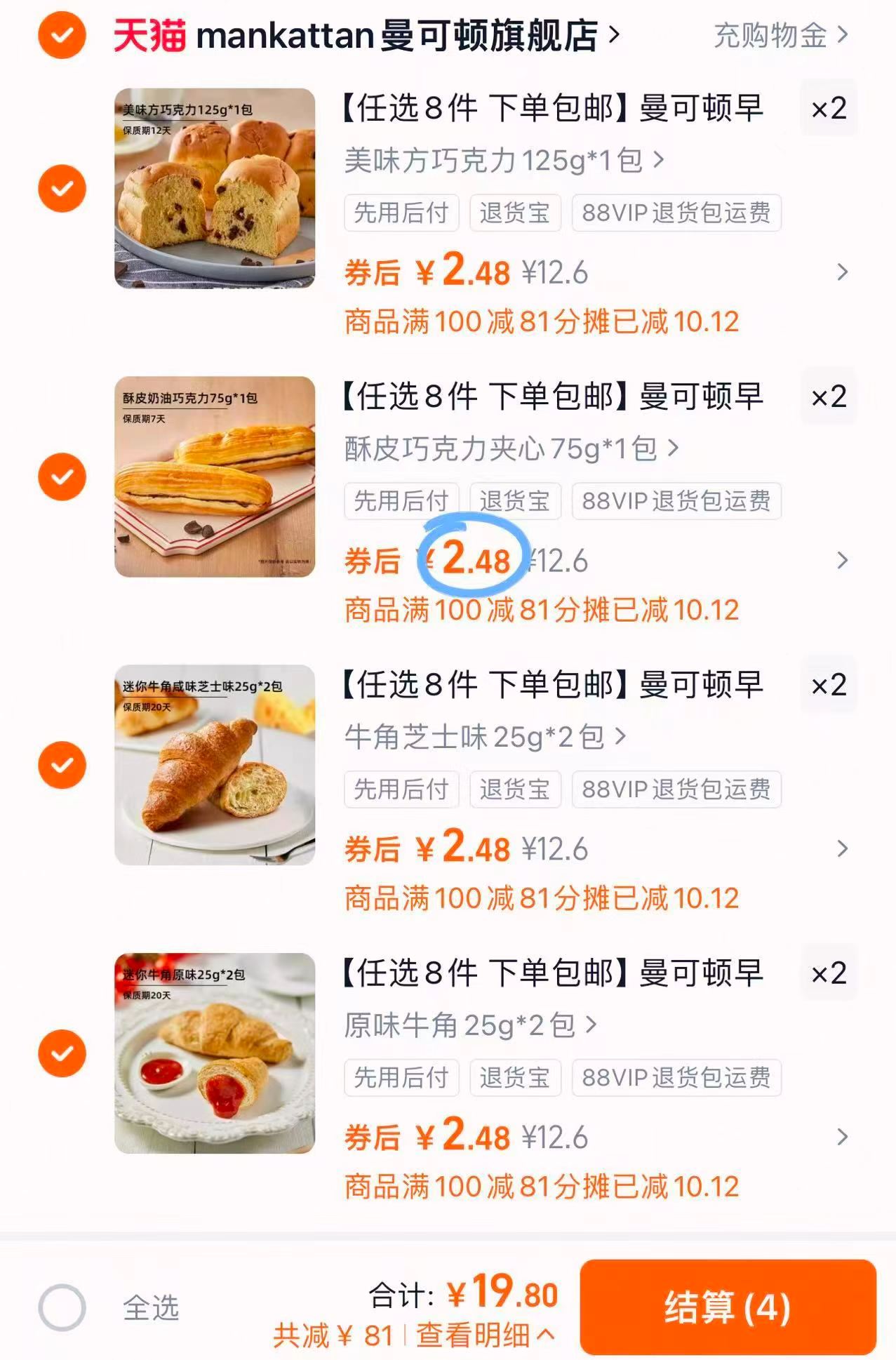Deselect the 原味牛角 item checkbox
Screen dimensions: 896x1360
coord(62,1052)
